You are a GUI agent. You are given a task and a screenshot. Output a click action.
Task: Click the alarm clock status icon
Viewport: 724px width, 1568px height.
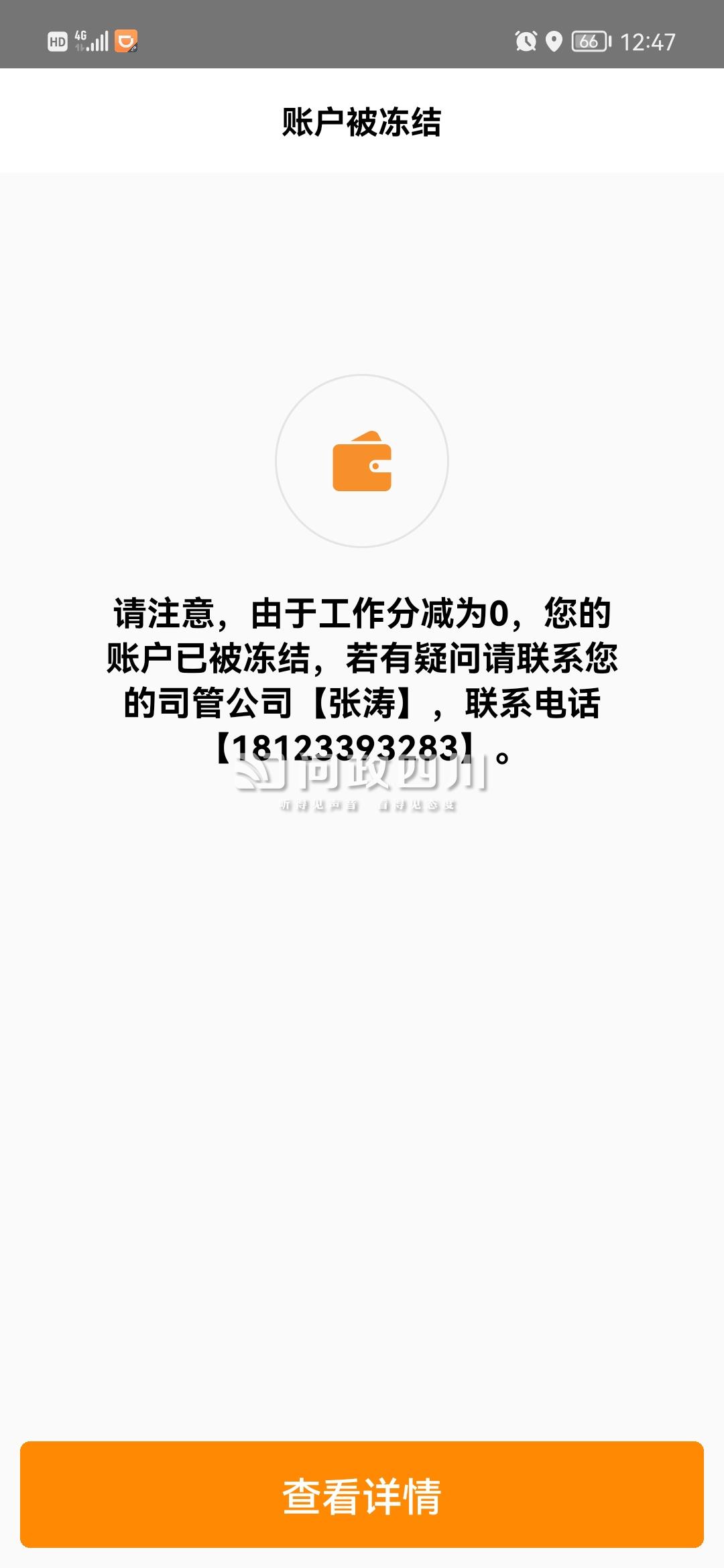524,42
